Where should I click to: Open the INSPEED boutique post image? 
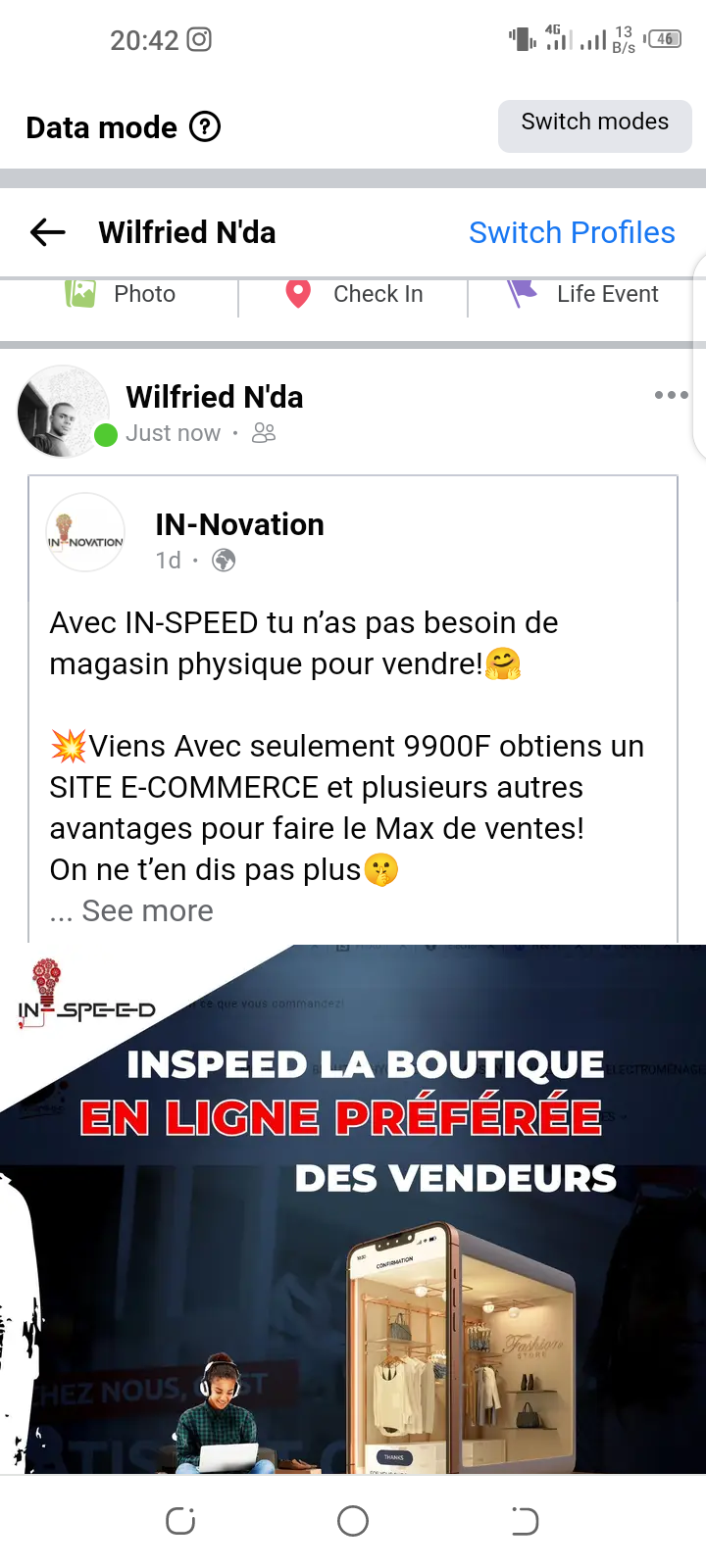(x=353, y=1208)
